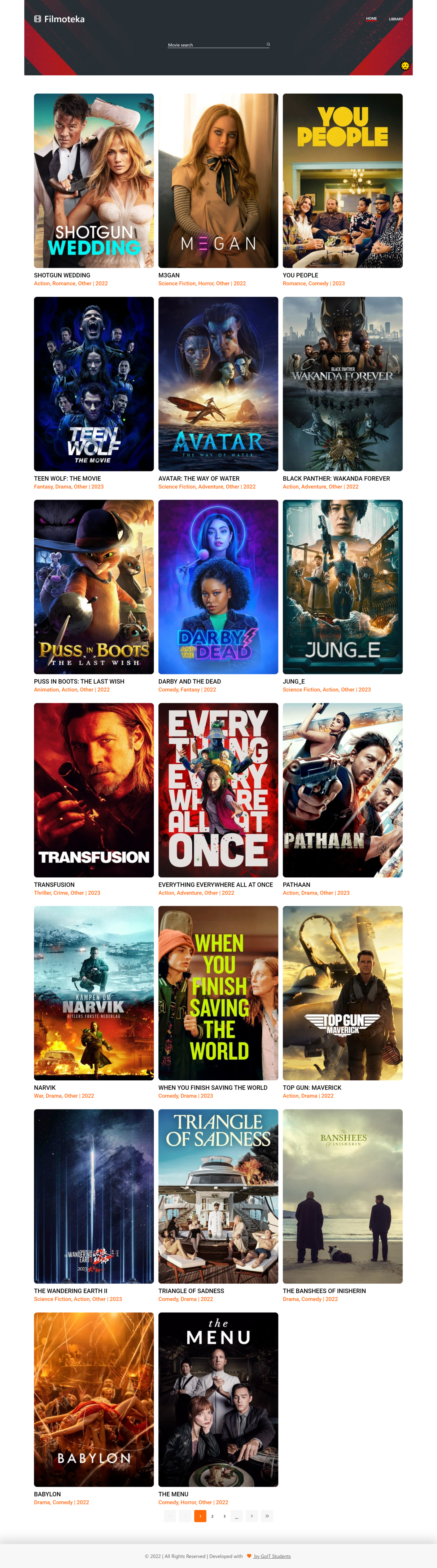Tap the Movie search field

point(216,45)
